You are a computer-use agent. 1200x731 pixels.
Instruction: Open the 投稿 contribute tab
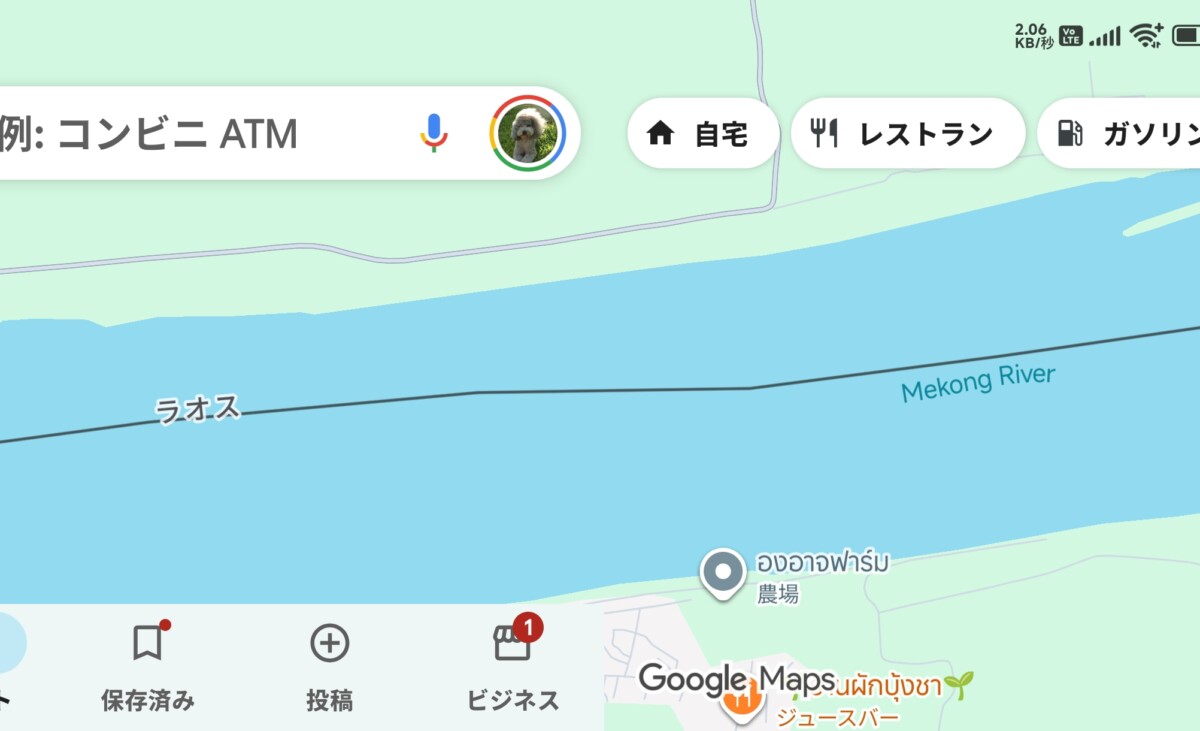[329, 668]
